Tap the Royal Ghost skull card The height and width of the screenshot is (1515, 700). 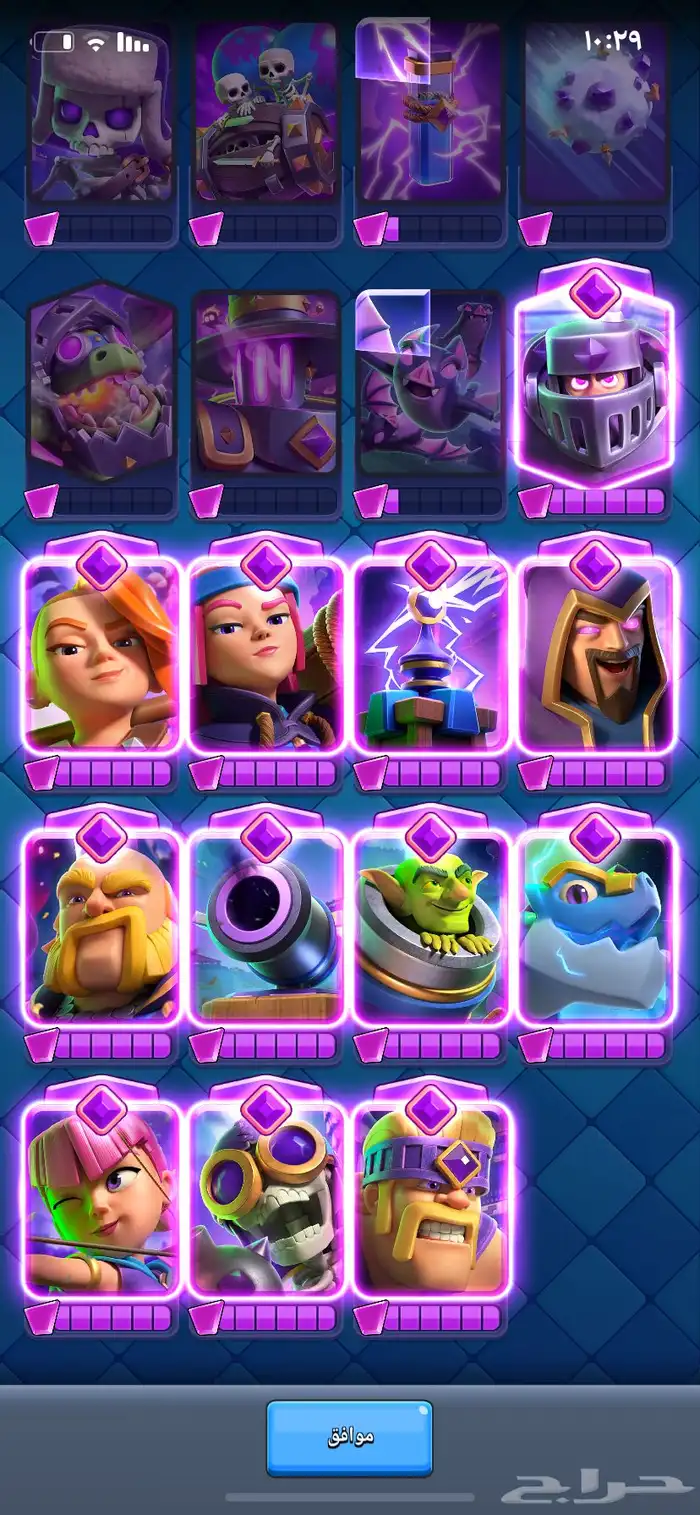pyautogui.click(x=101, y=115)
